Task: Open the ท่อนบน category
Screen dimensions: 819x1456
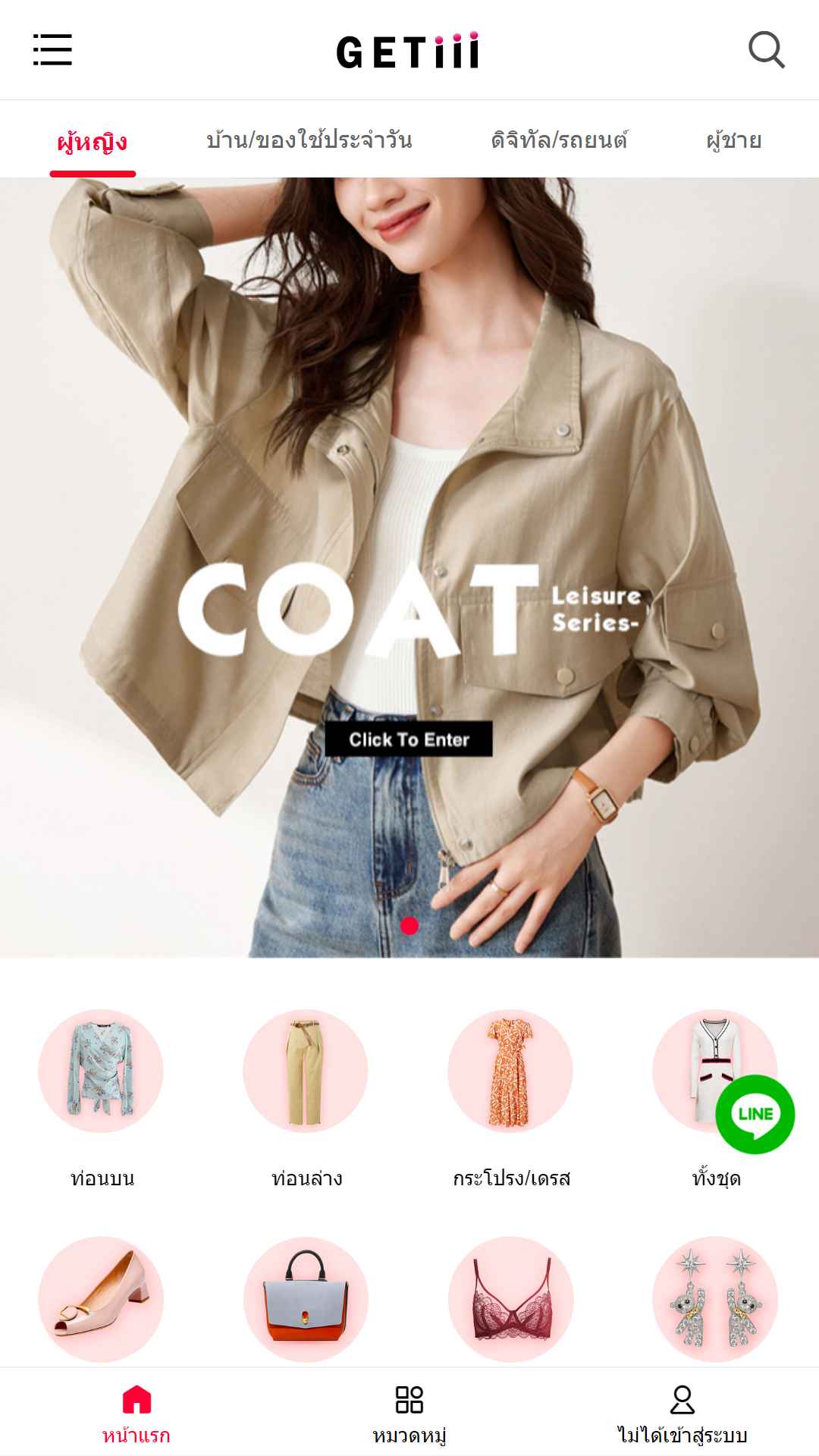Action: click(x=102, y=1097)
